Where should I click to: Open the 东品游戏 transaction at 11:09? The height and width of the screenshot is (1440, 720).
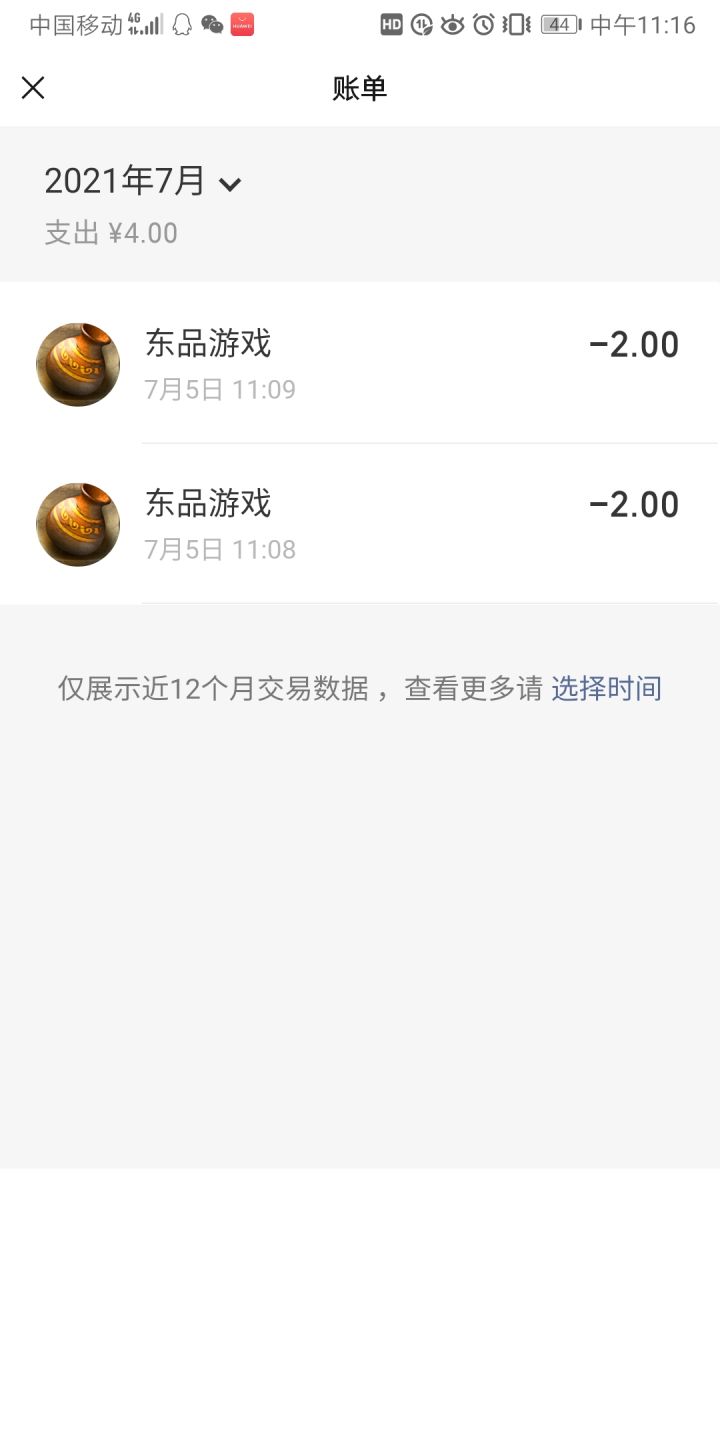[x=360, y=364]
